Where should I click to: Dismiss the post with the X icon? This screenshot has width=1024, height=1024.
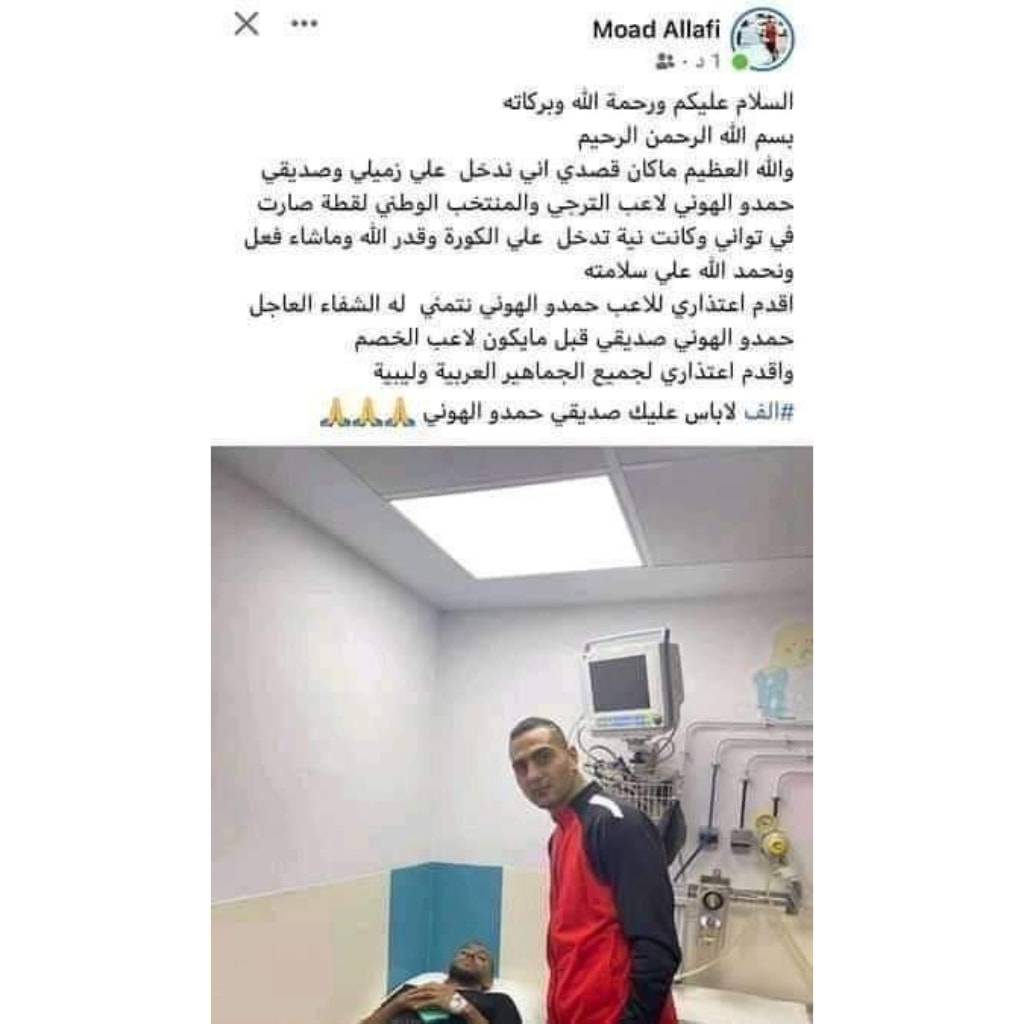[246, 24]
